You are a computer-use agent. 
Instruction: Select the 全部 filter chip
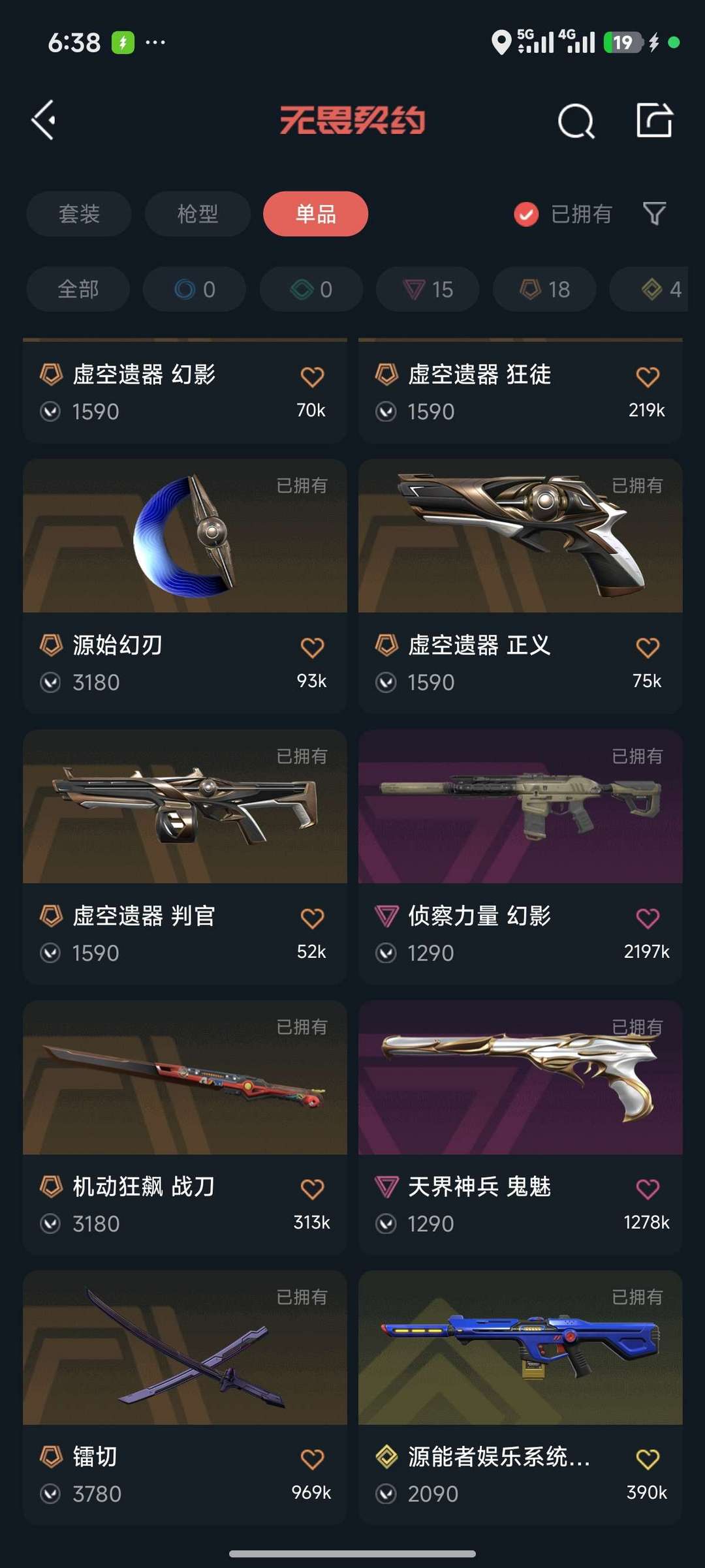click(x=78, y=289)
